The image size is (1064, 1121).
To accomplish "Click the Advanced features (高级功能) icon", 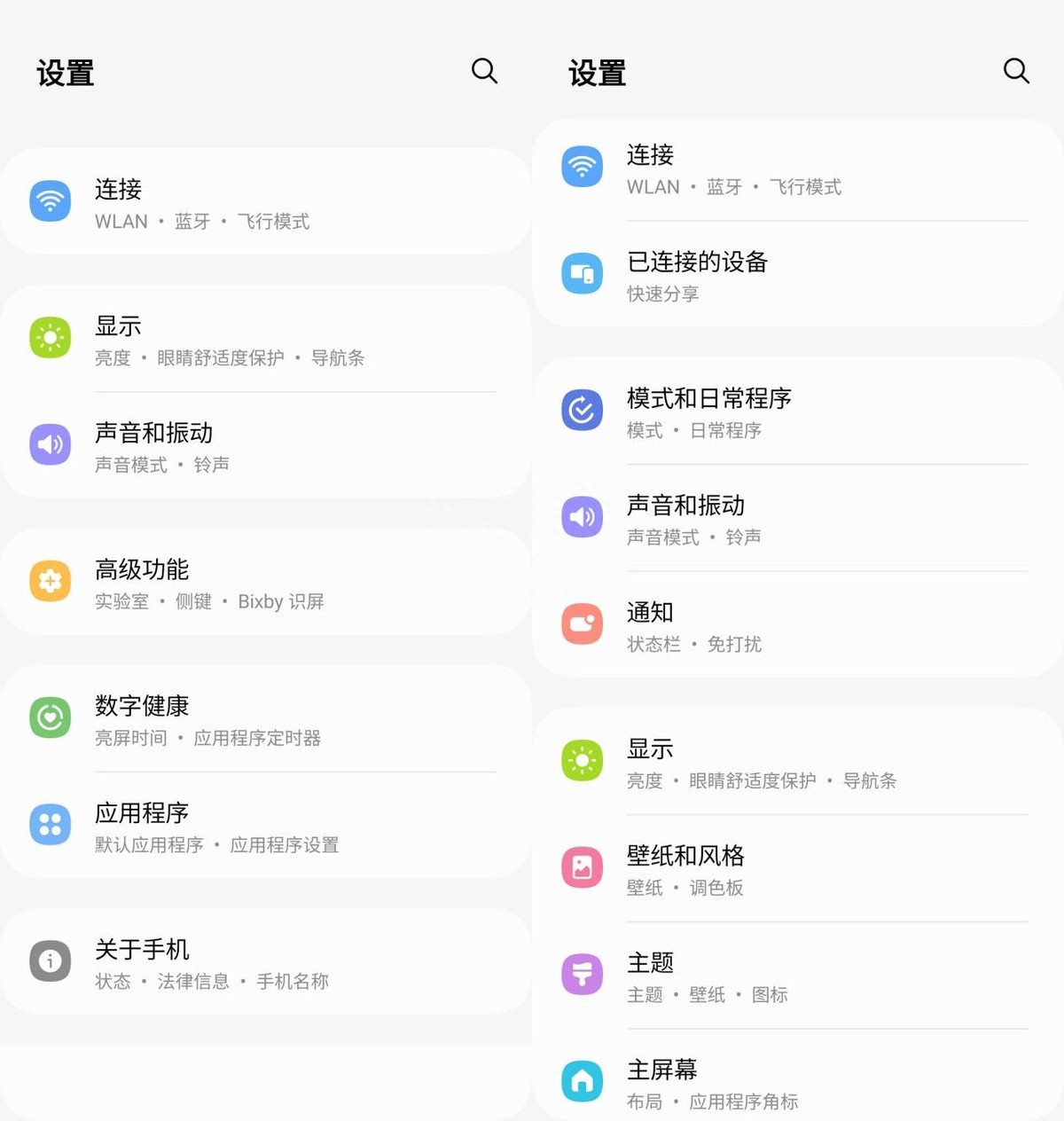I will [50, 581].
